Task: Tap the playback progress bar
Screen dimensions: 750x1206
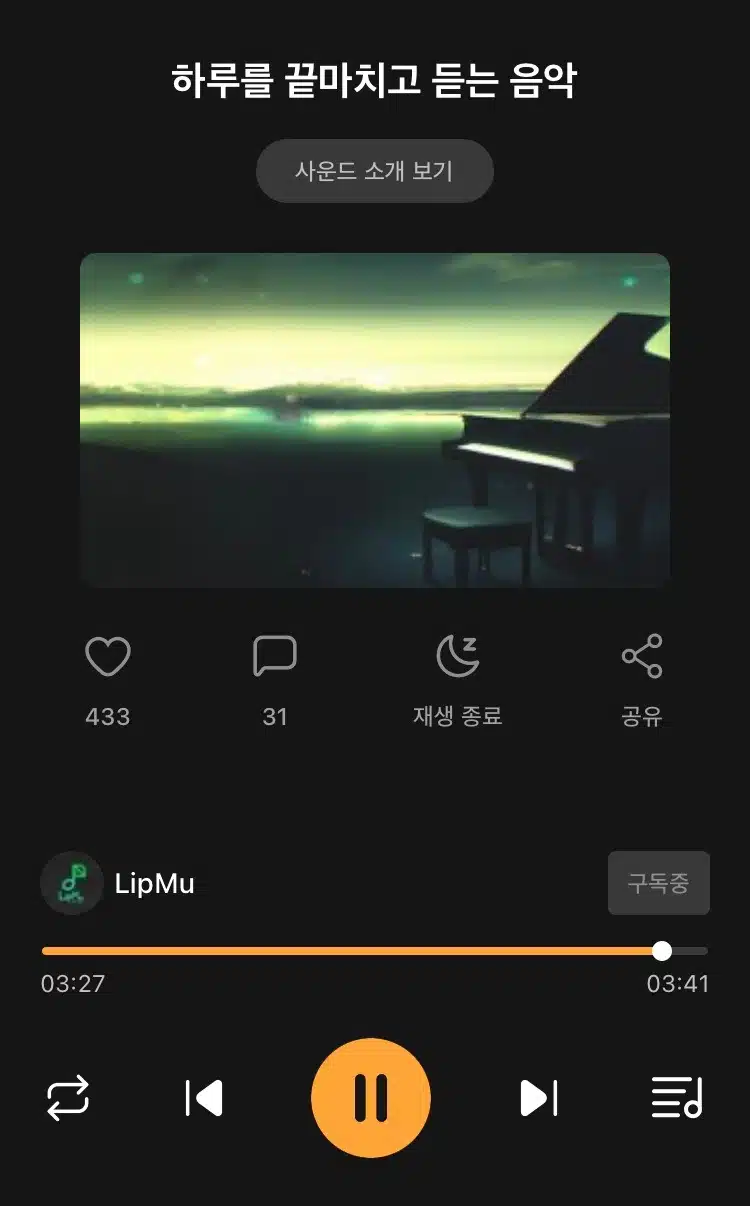Action: coord(375,951)
